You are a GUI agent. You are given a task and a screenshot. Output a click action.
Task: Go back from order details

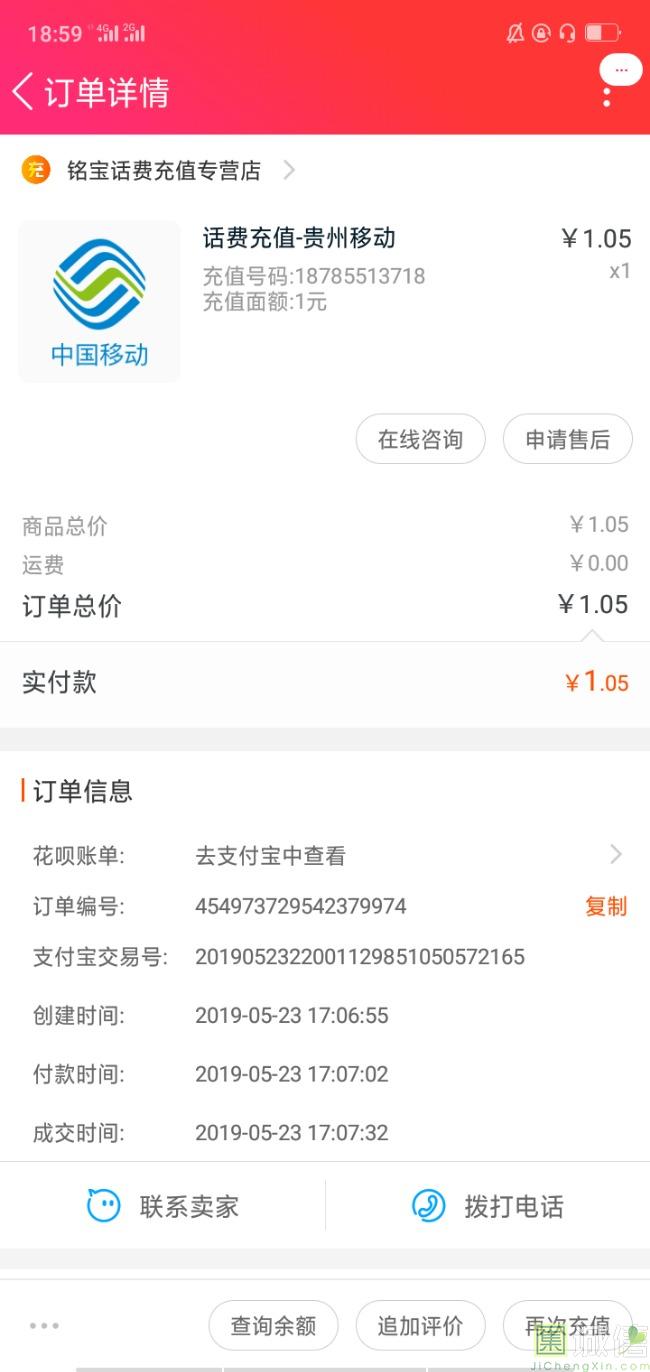point(24,92)
